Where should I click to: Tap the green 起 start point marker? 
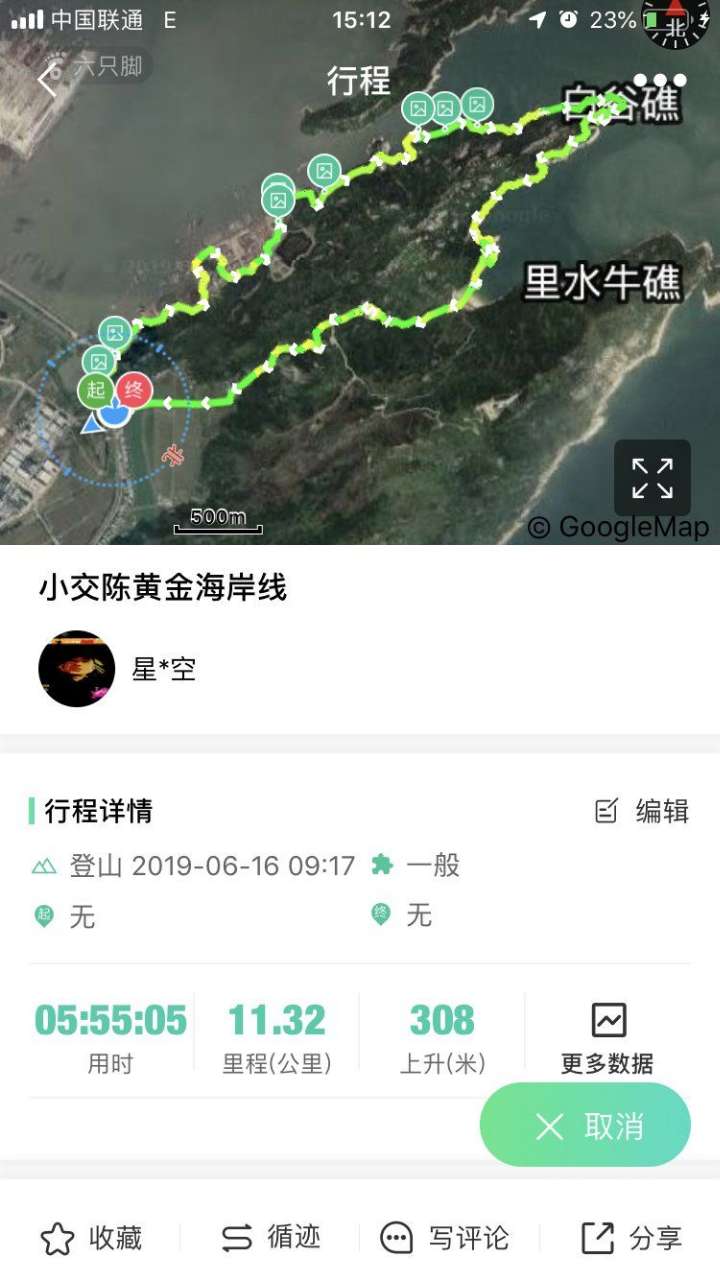96,390
